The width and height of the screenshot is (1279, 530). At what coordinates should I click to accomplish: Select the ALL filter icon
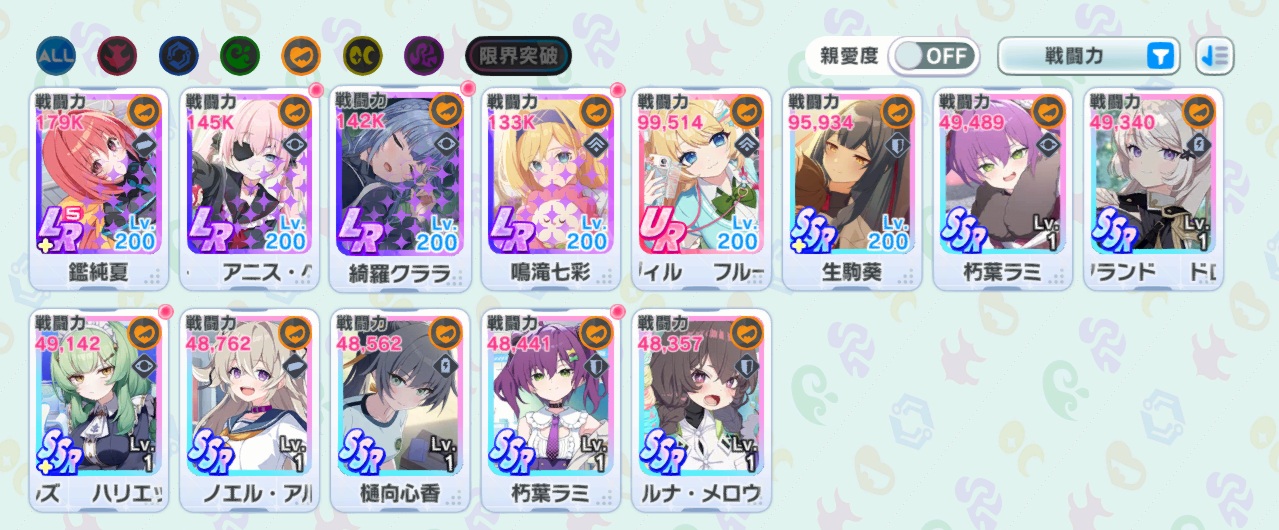coord(55,55)
